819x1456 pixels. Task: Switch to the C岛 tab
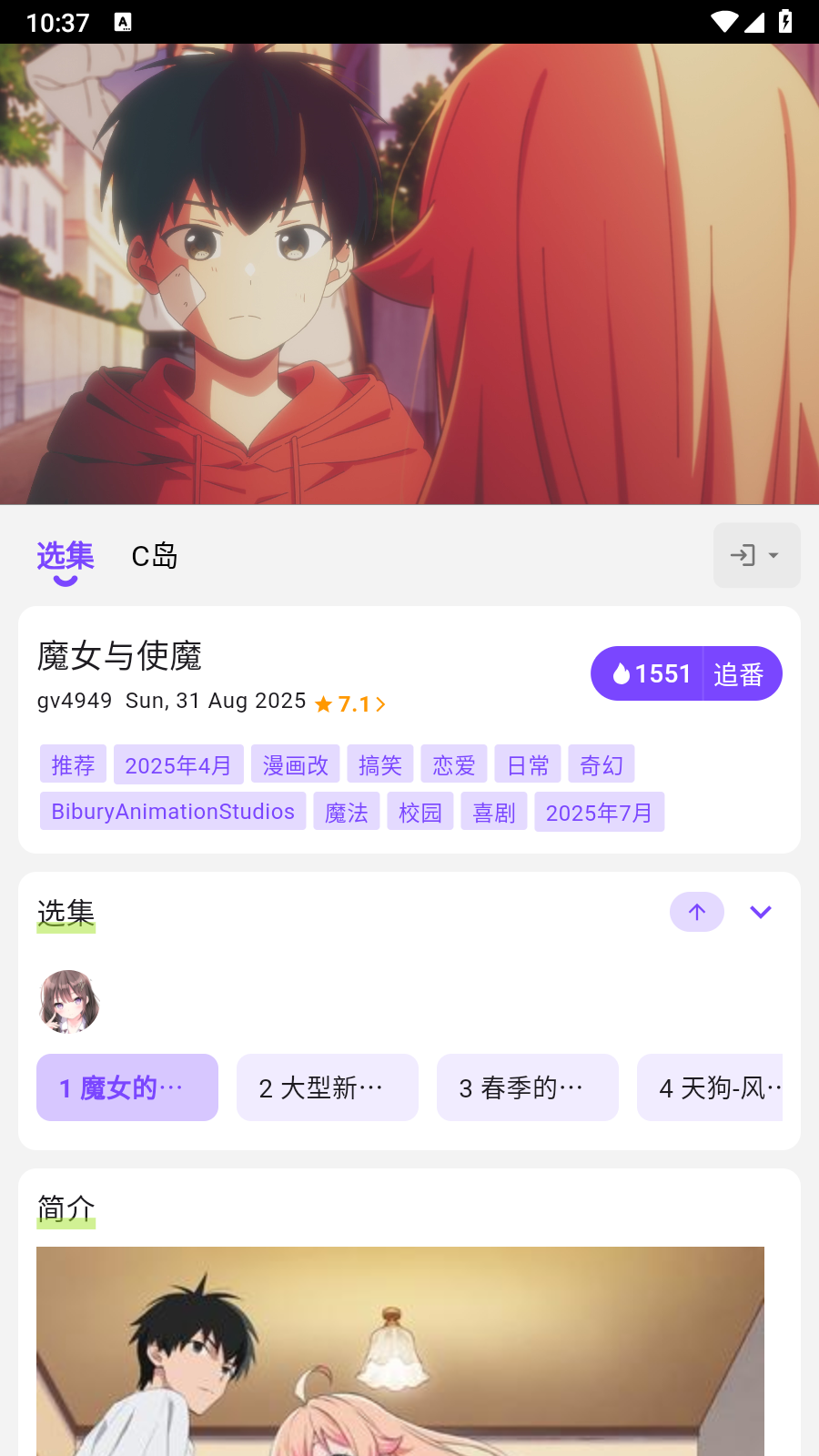[x=154, y=556]
